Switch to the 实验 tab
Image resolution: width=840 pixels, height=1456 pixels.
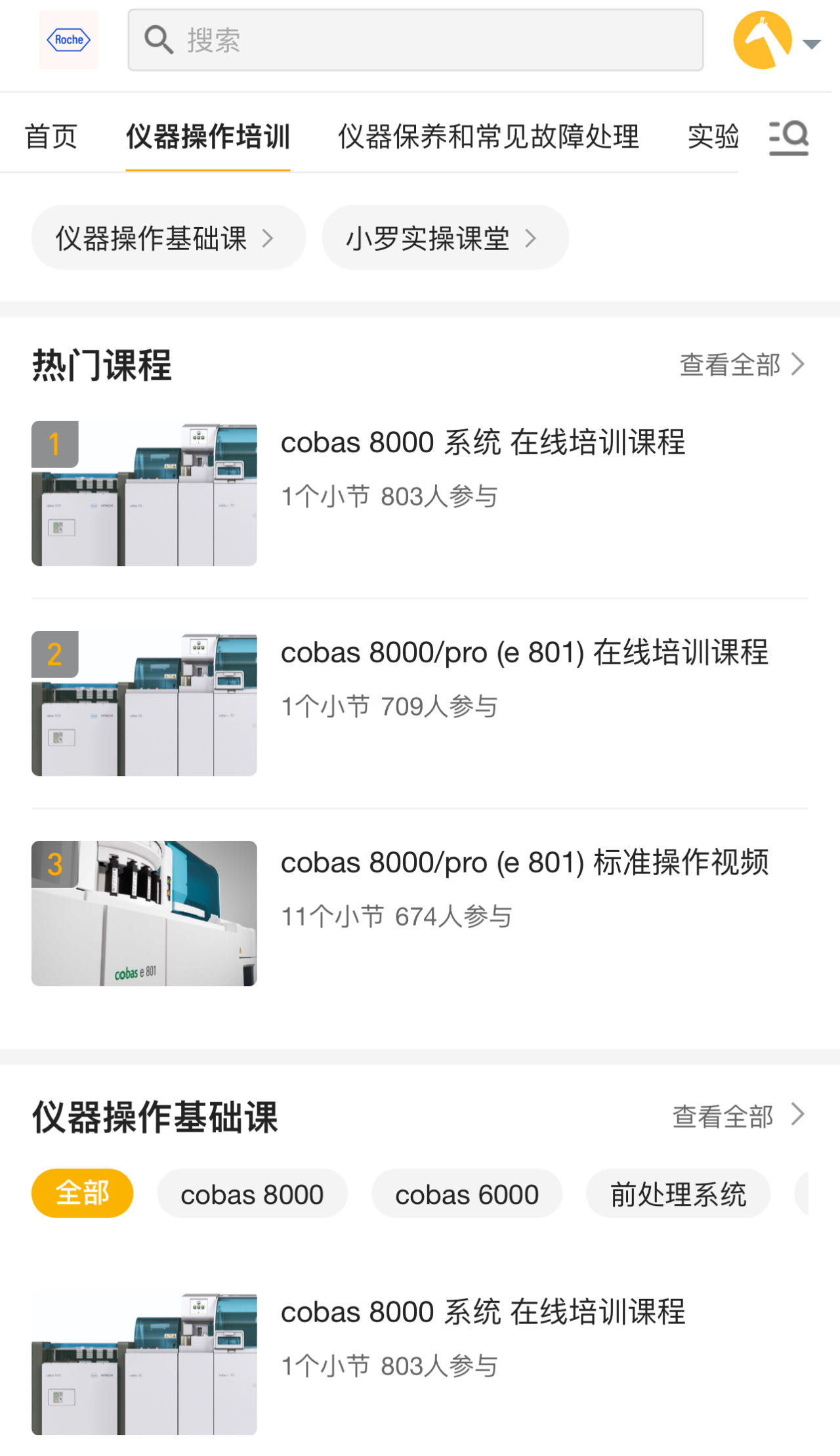tap(713, 137)
